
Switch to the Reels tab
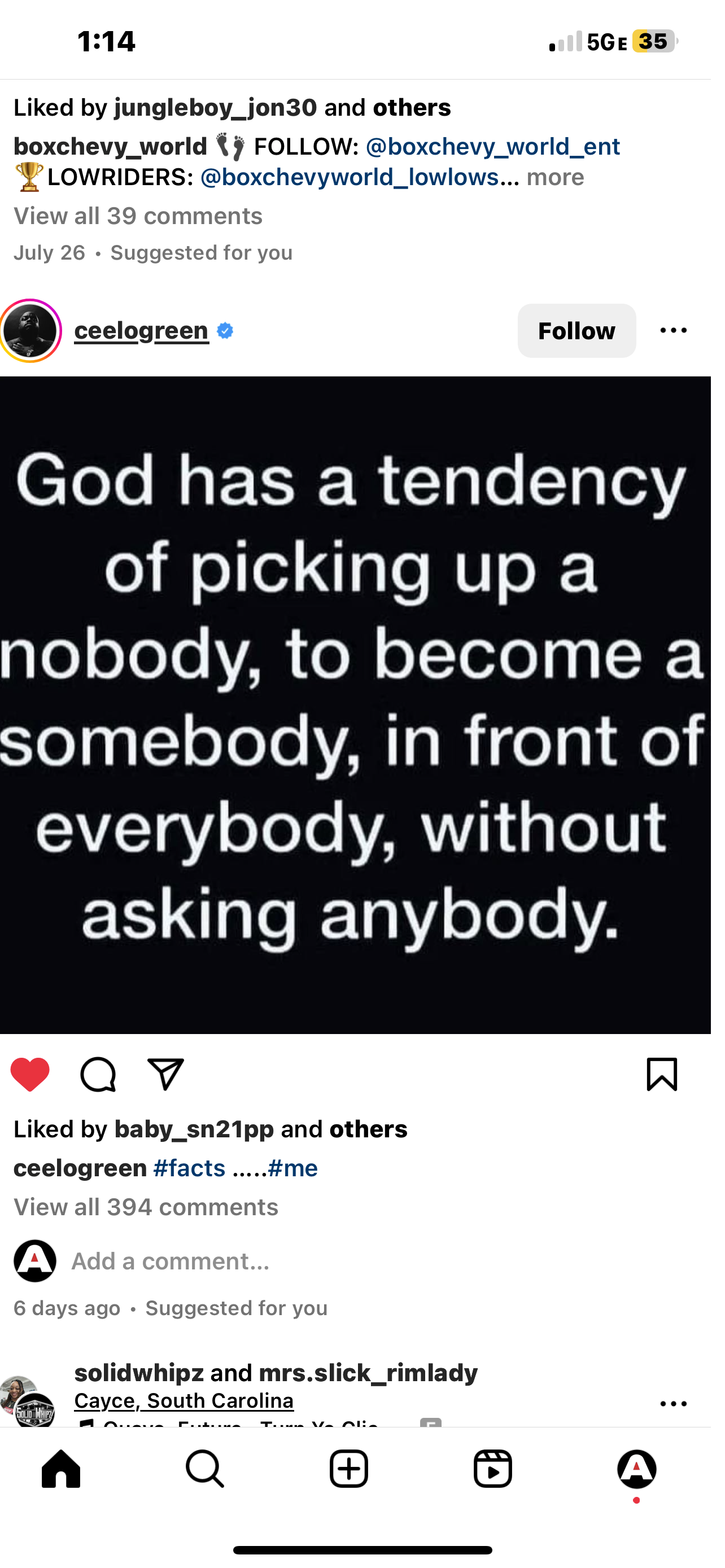[x=492, y=1469]
